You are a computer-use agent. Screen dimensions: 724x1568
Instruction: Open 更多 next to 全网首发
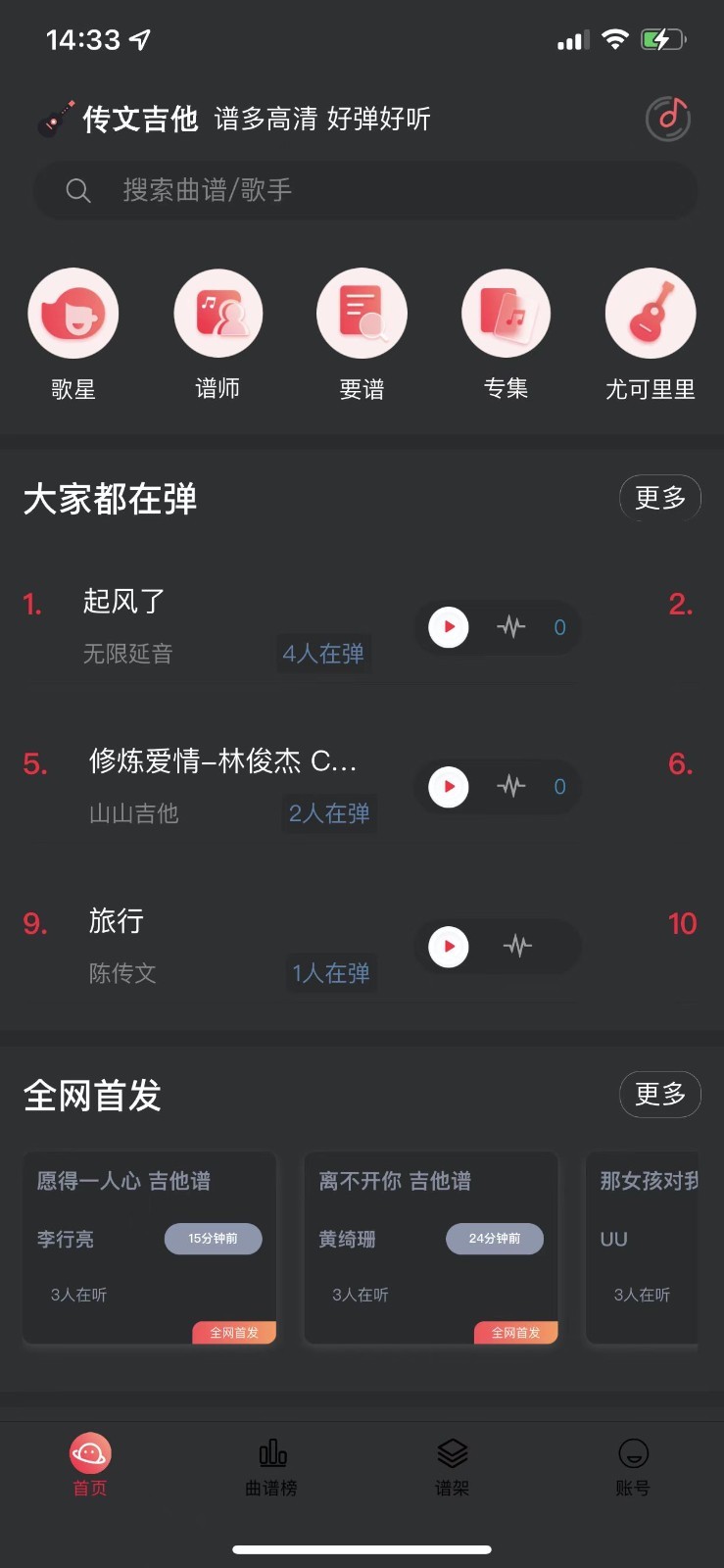click(x=660, y=1095)
